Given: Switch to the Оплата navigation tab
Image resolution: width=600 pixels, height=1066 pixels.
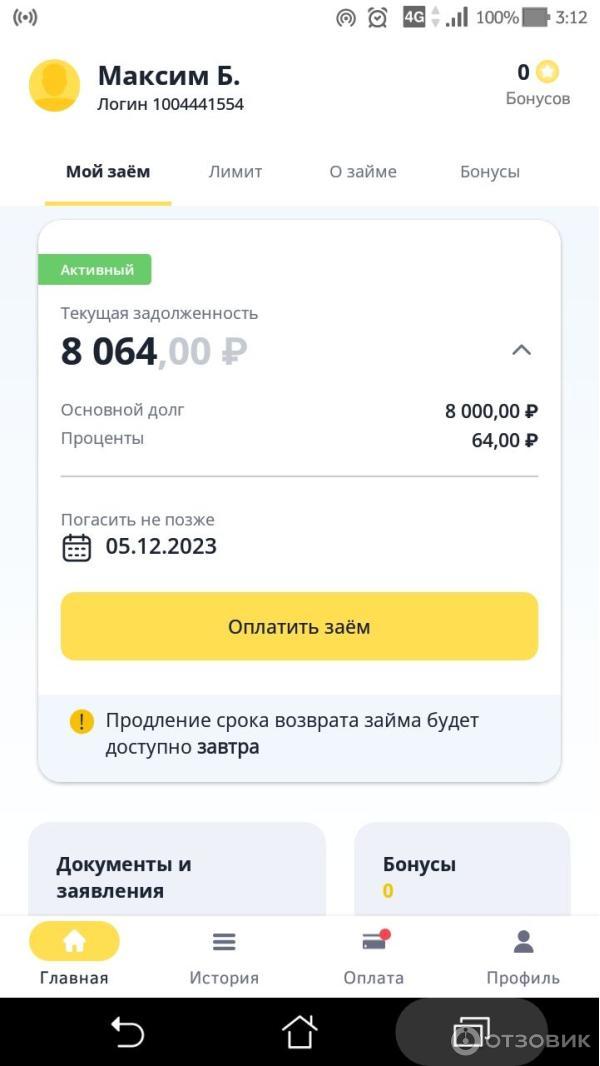Looking at the screenshot, I should tap(374, 955).
